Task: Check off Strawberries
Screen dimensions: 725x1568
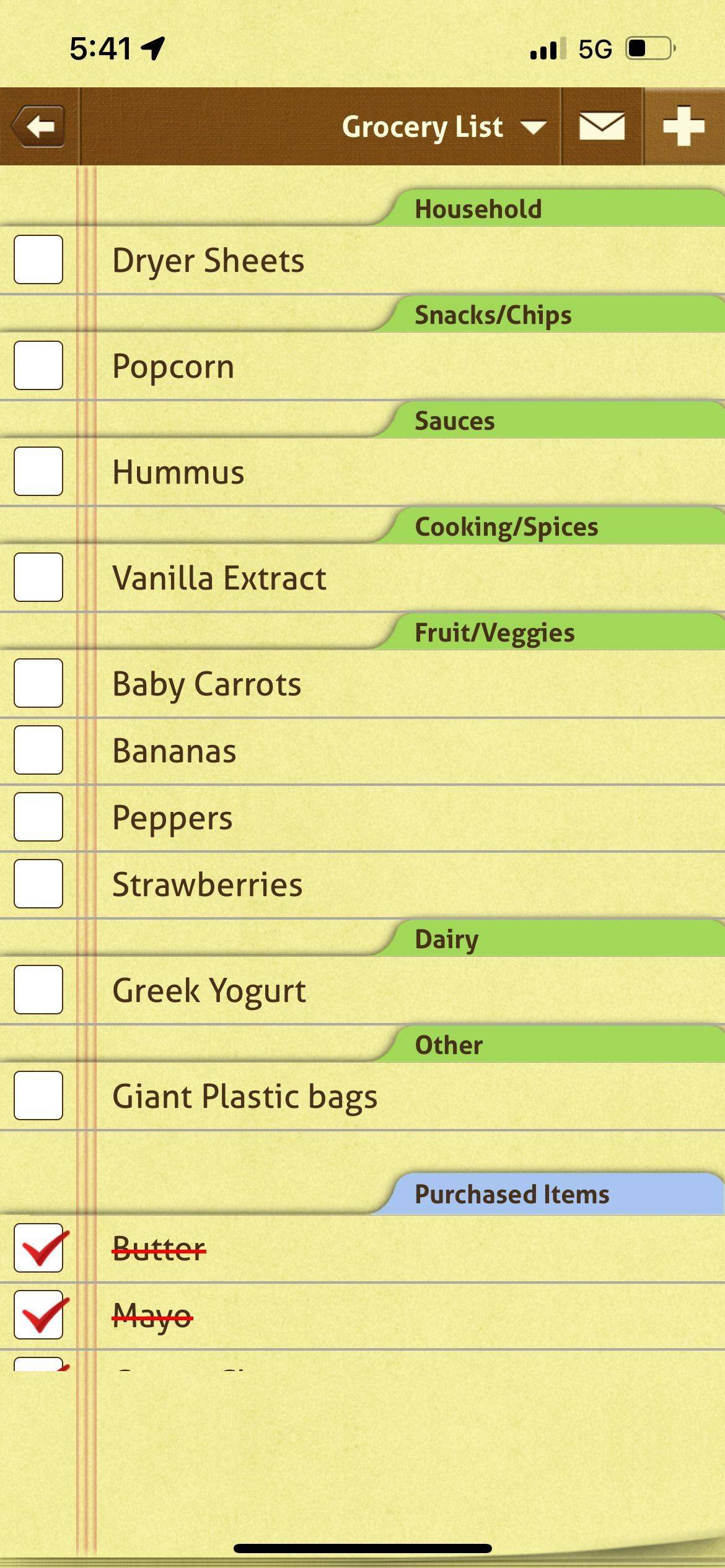Action: point(38,884)
